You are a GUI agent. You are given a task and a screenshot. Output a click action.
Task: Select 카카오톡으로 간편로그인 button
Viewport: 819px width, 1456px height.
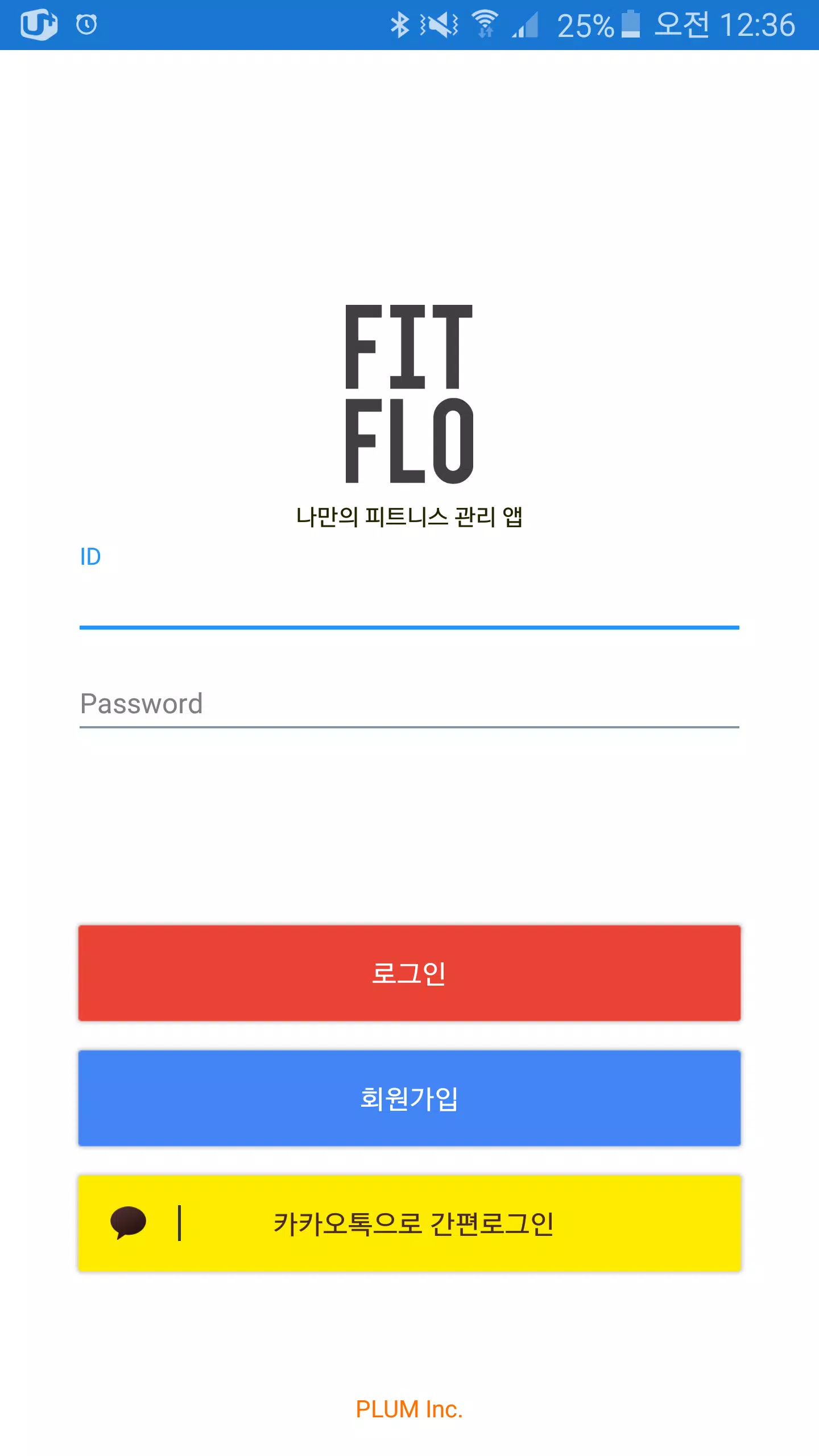click(x=409, y=1223)
